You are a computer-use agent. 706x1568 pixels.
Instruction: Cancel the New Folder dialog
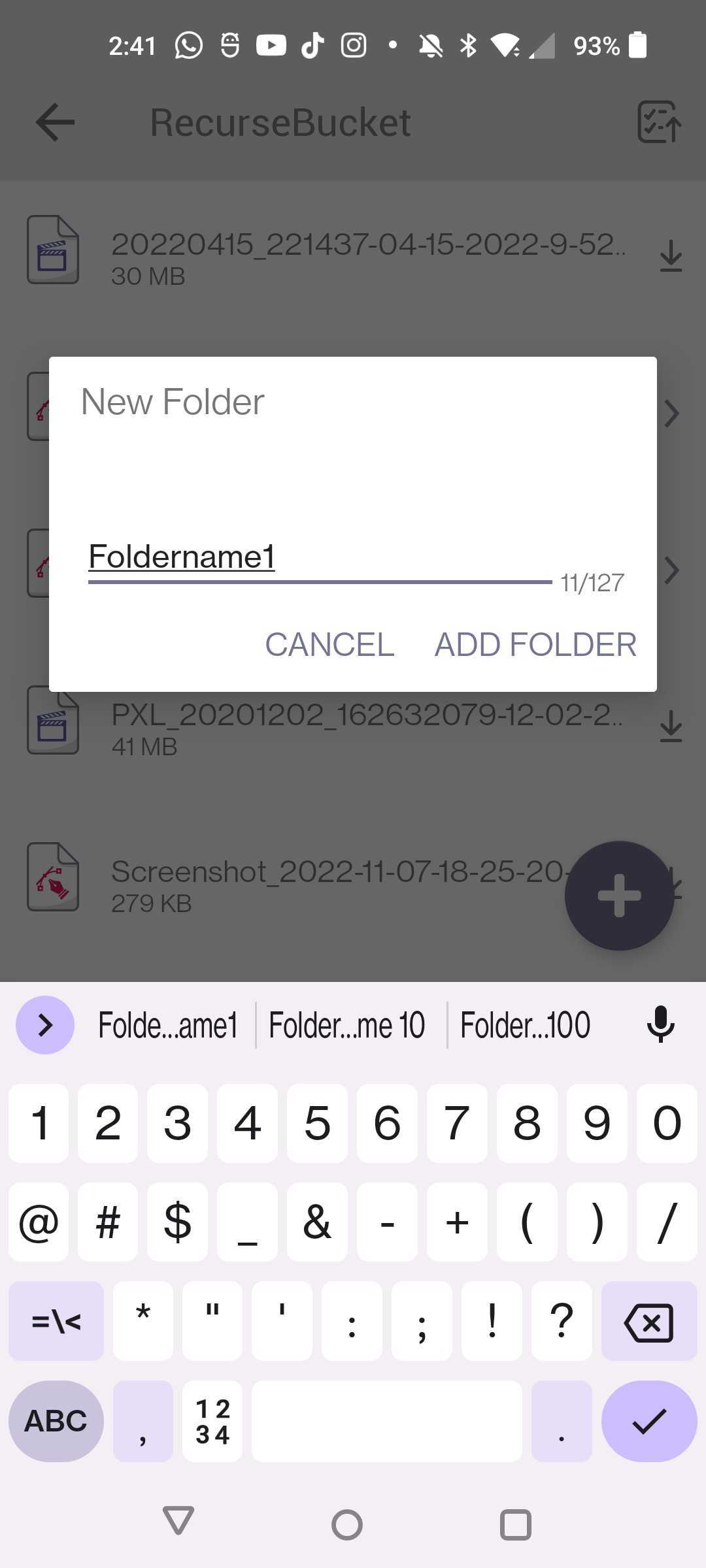329,645
